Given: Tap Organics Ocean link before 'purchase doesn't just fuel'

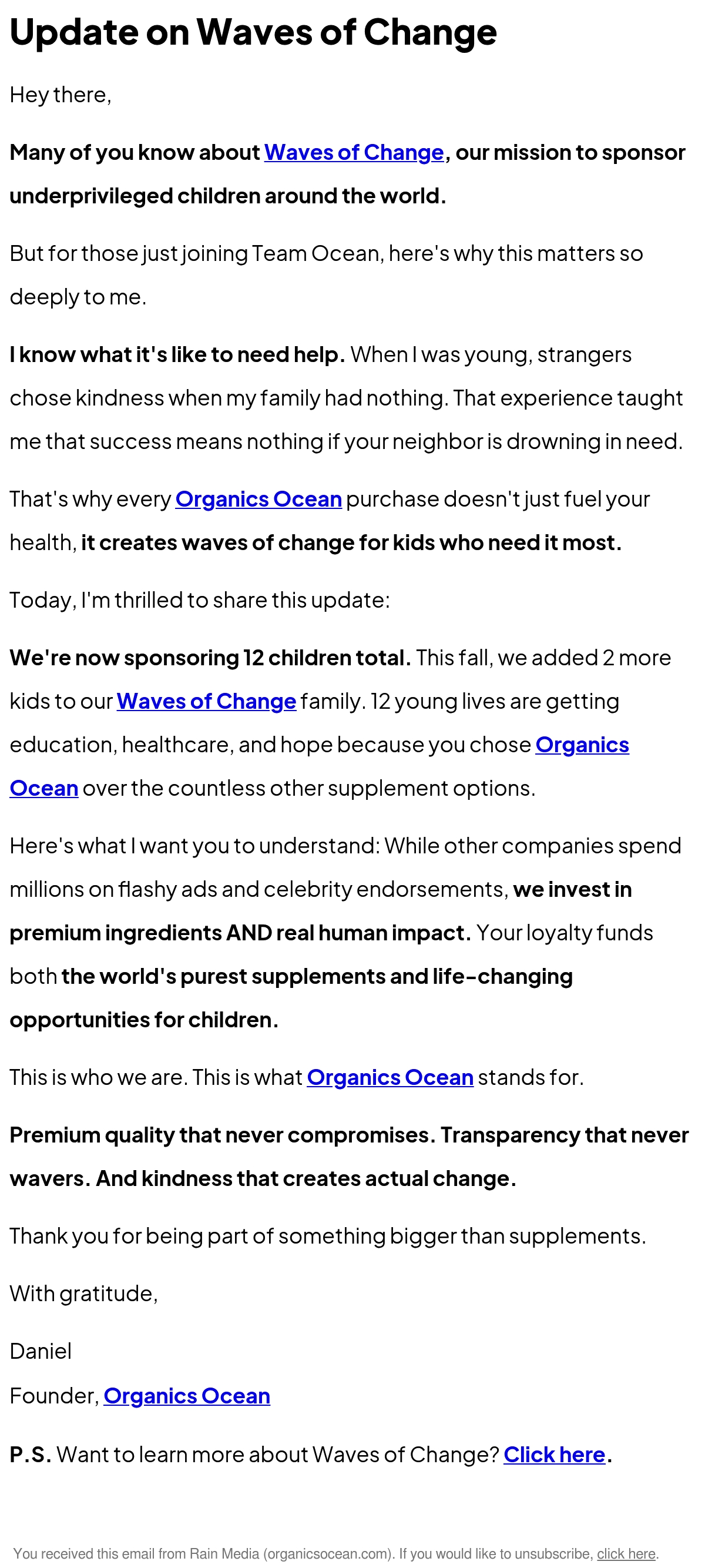Looking at the screenshot, I should click(258, 499).
